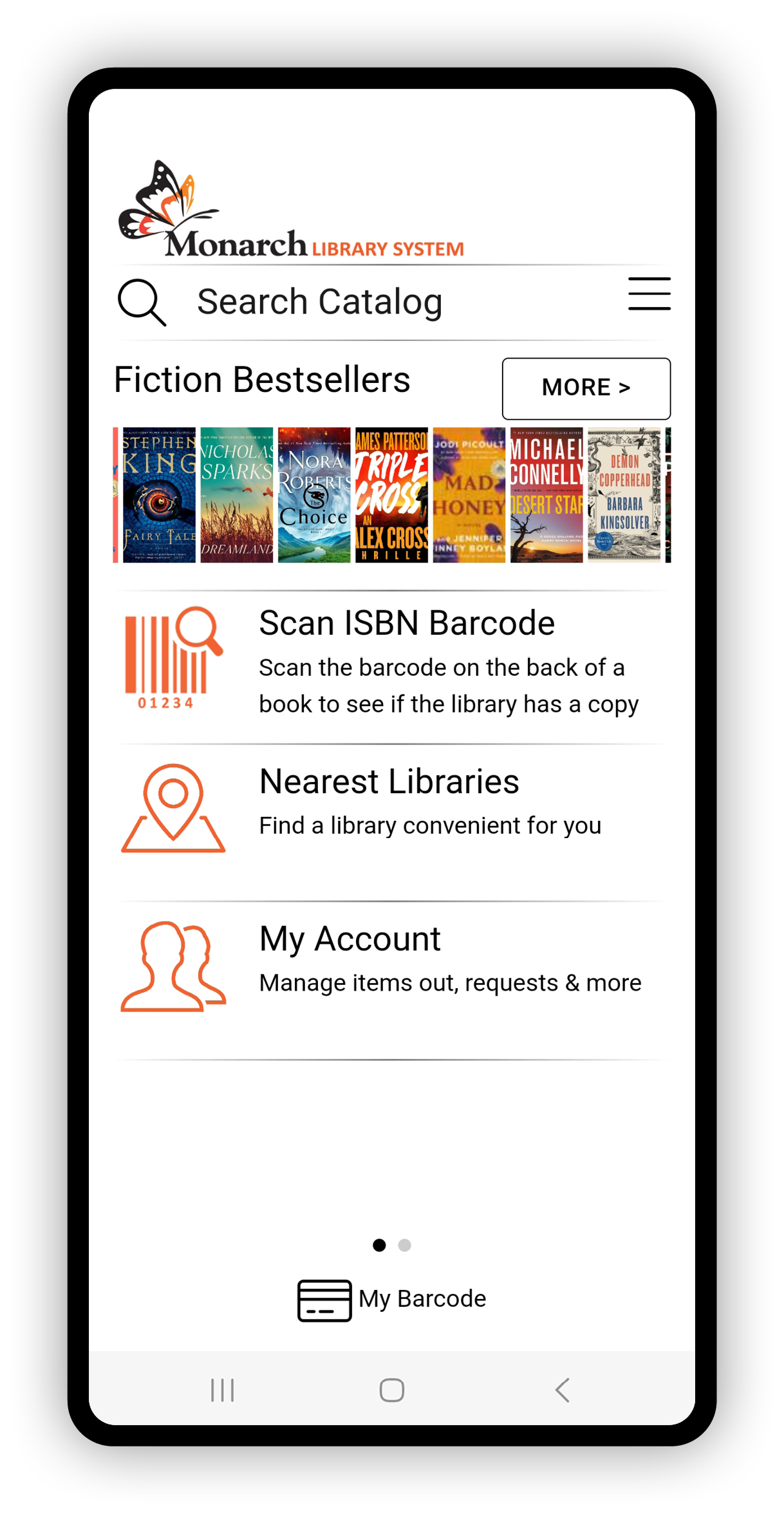784x1514 pixels.
Task: Open James Patterson's Triple Cross
Action: (391, 494)
